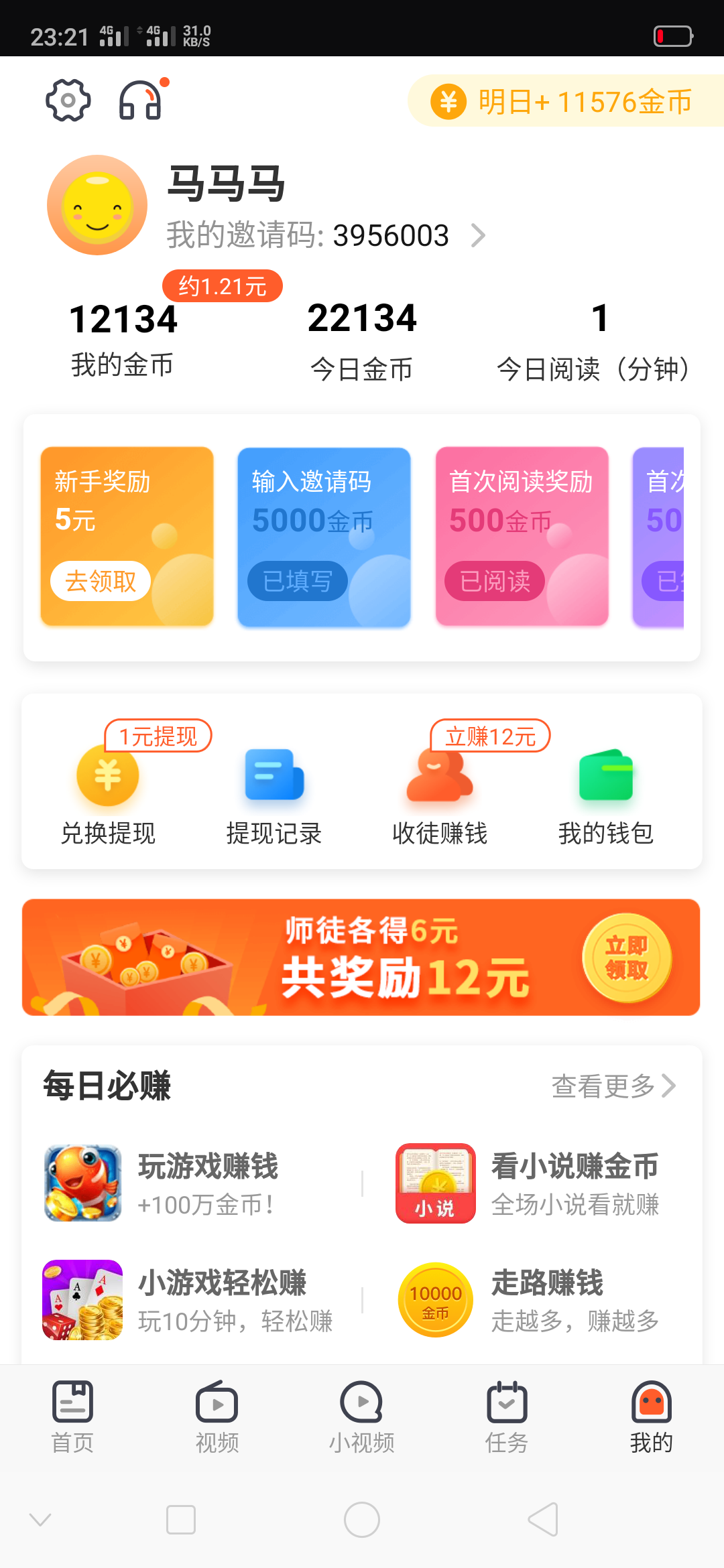The image size is (724, 1568).
Task: Open 查看更多 in 每日必赚
Action: [613, 1086]
